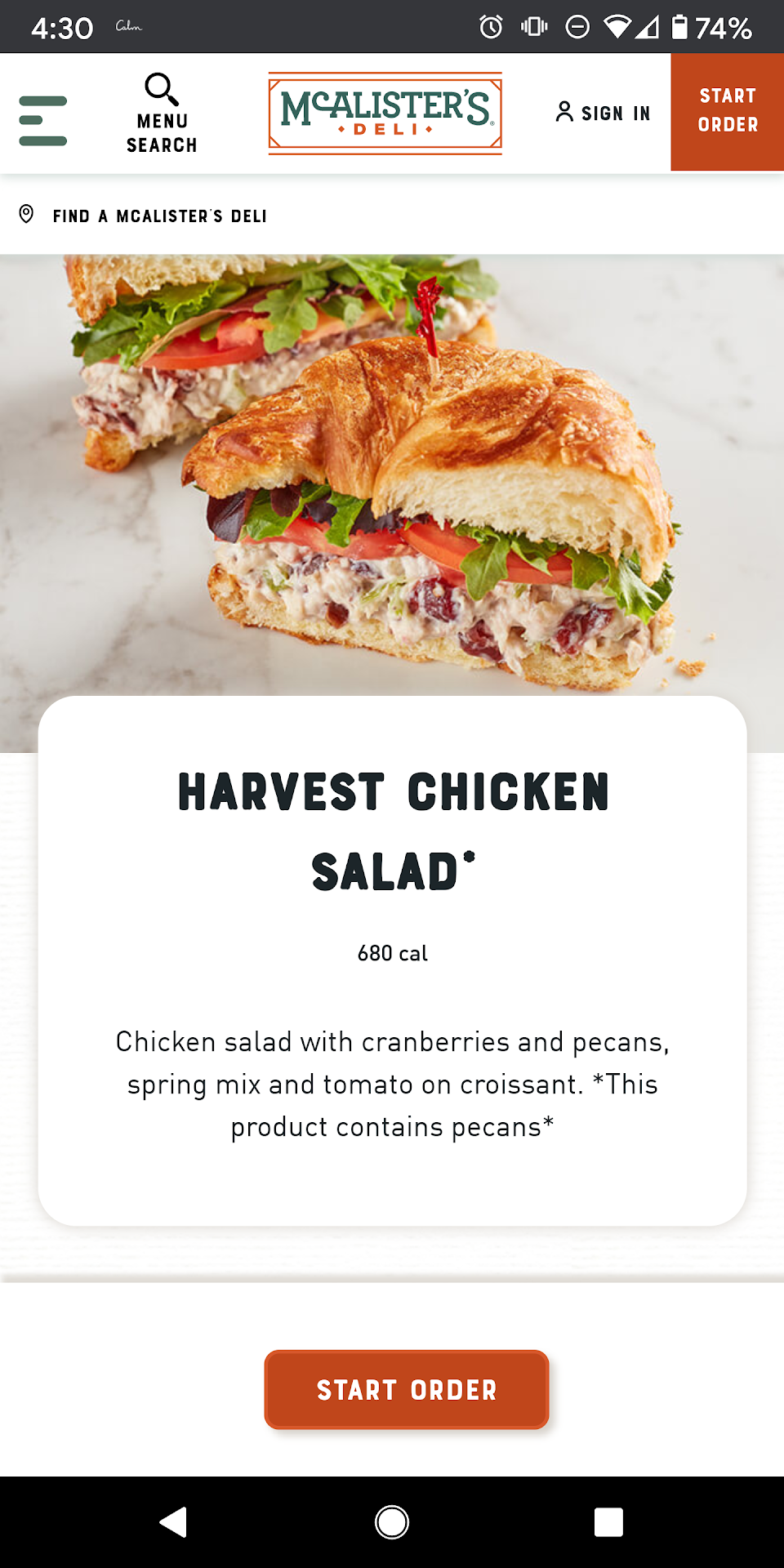Go back using system back button
Image resolution: width=784 pixels, height=1568 pixels.
click(173, 1522)
